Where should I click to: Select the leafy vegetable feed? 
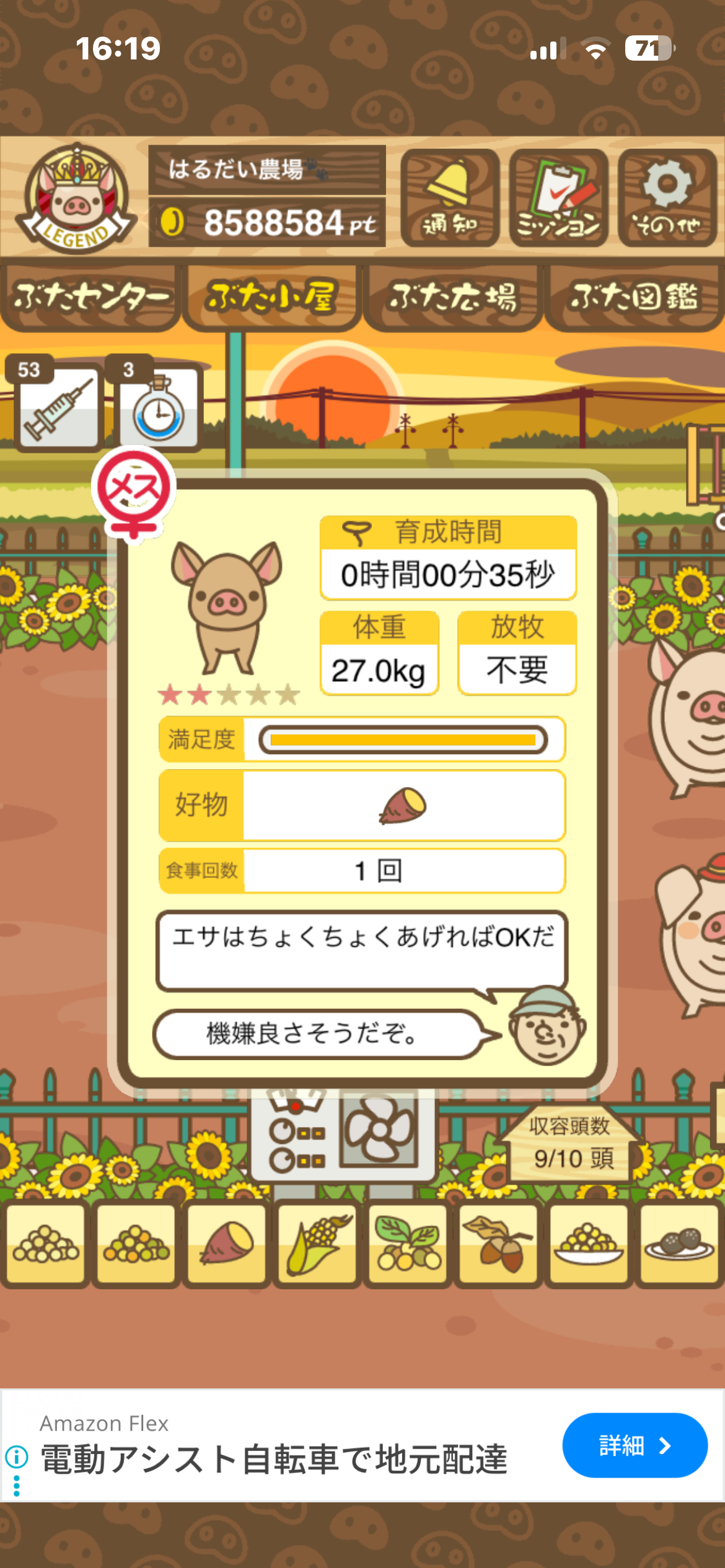408,1244
